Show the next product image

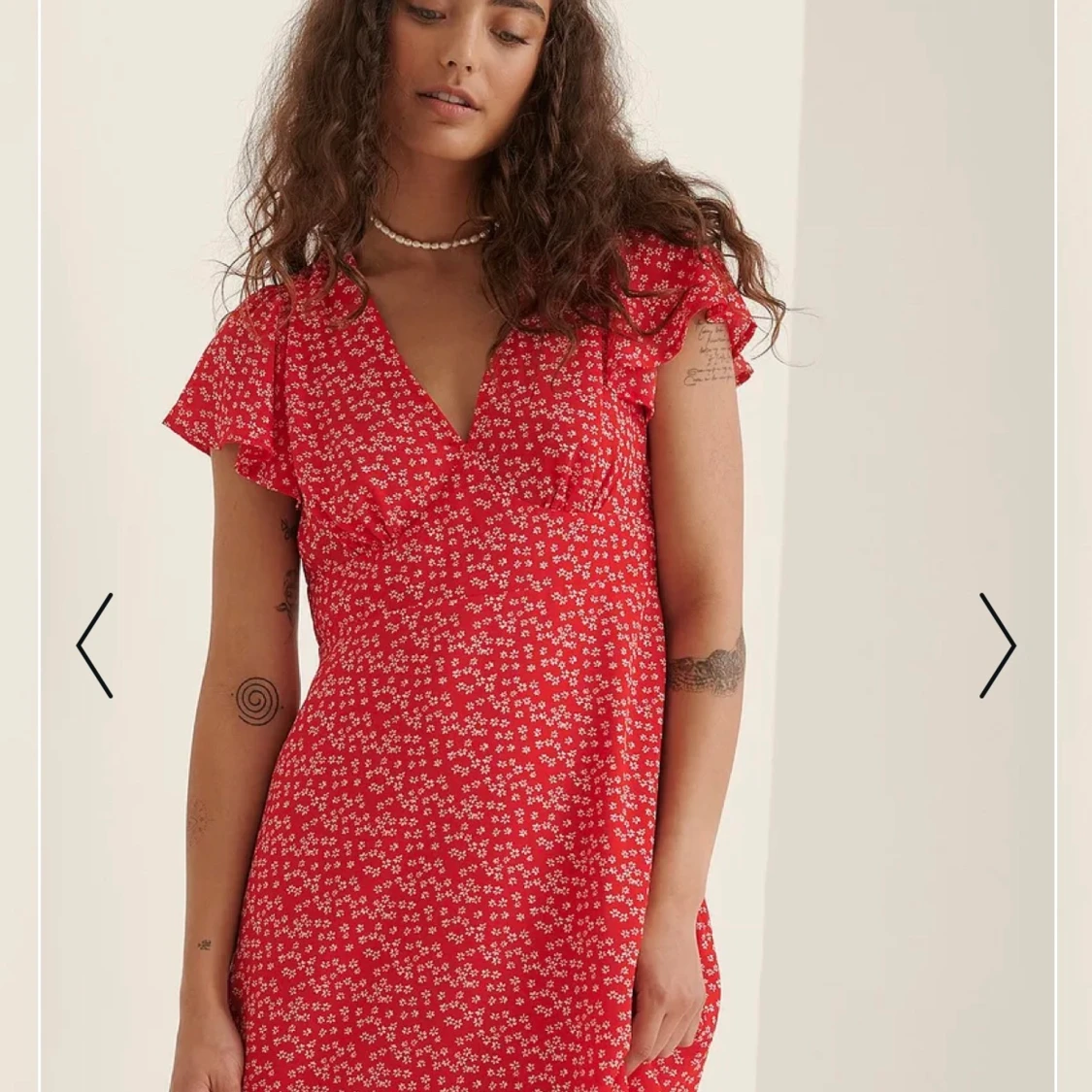(997, 645)
